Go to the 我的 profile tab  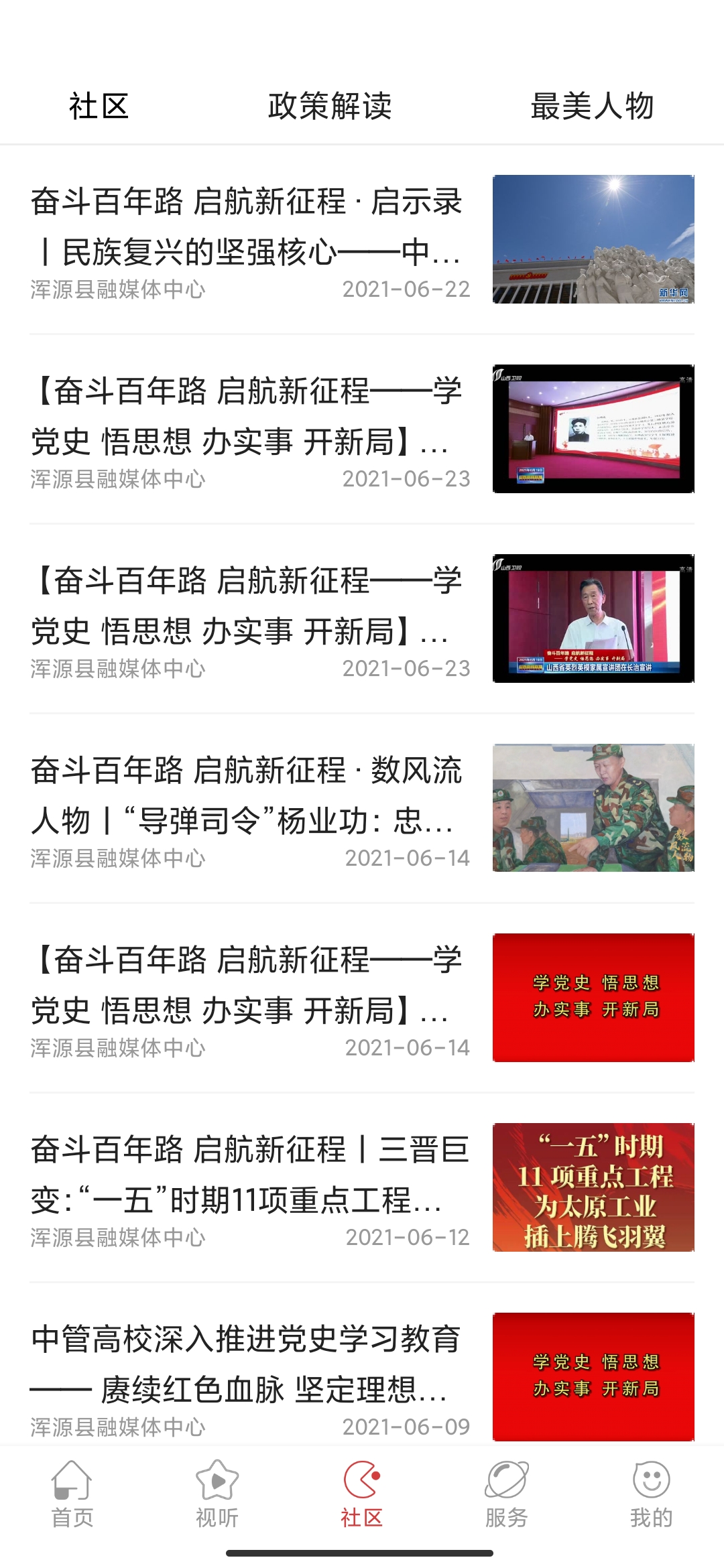point(651,1493)
